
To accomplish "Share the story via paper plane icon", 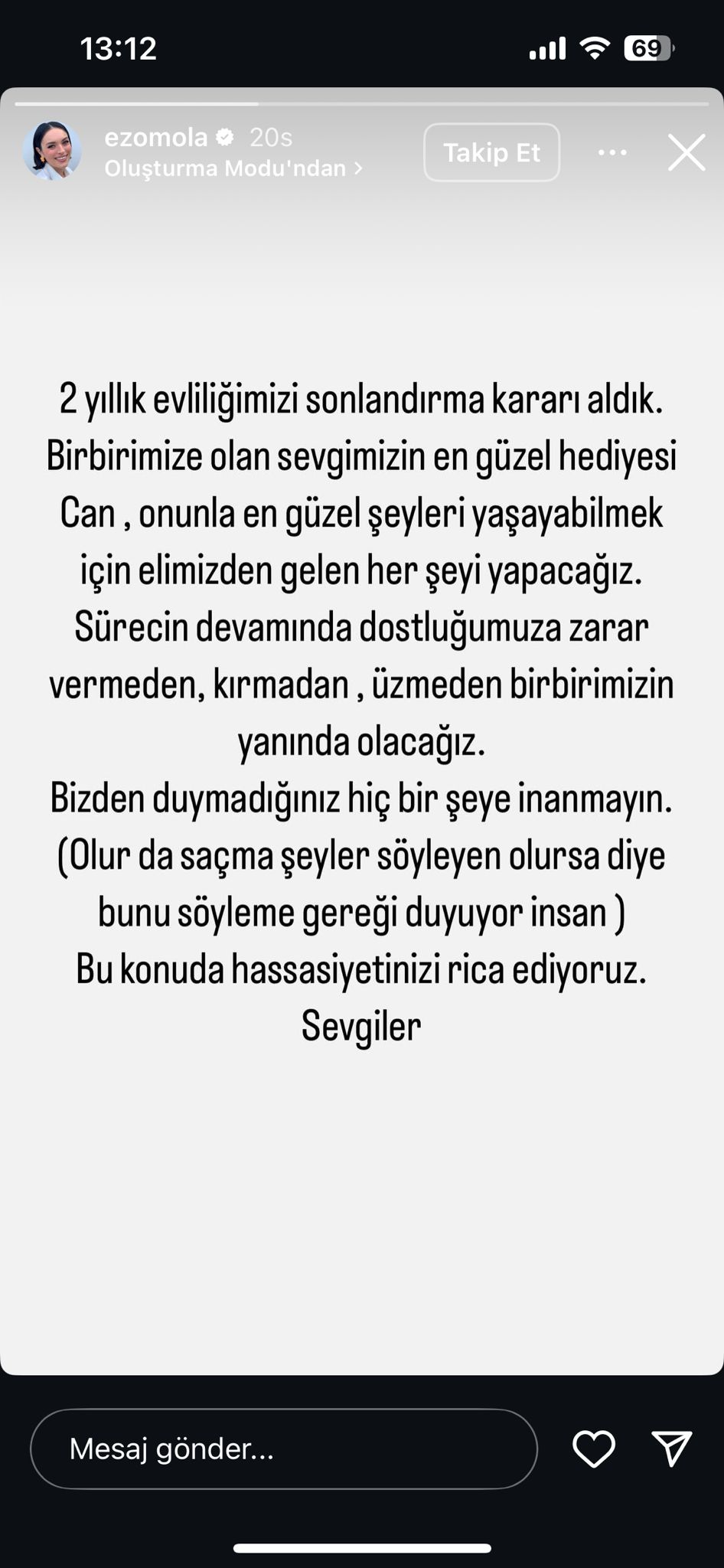I will [x=672, y=1449].
